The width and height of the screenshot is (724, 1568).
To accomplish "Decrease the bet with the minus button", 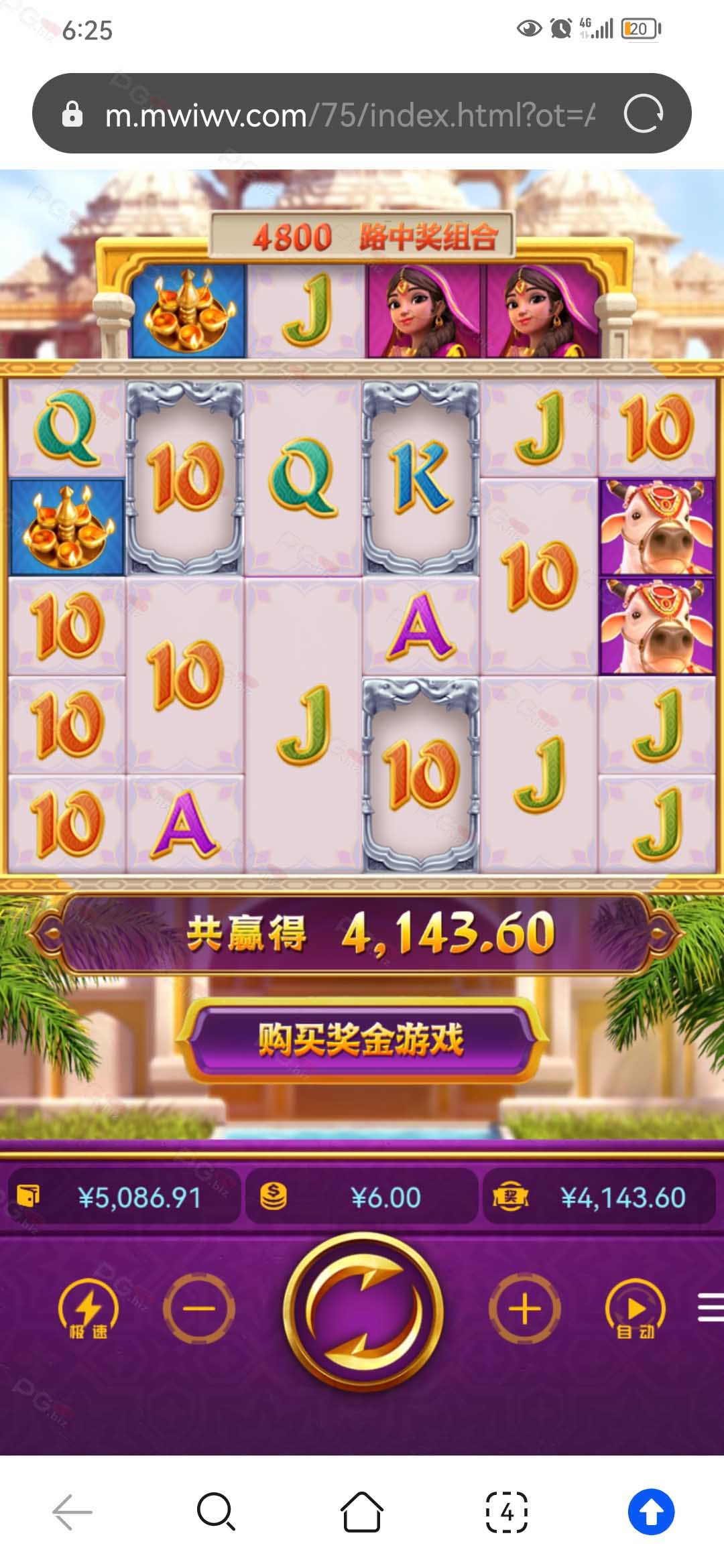I will (199, 1309).
